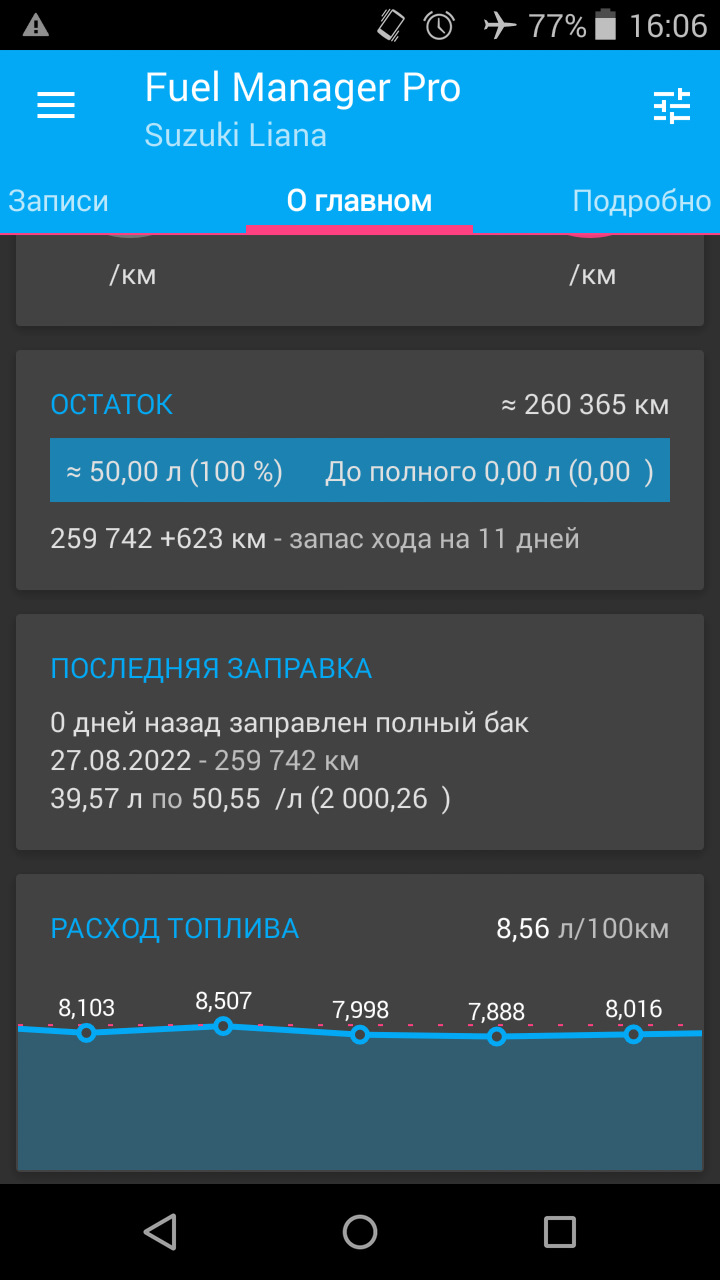Viewport: 720px width, 1280px height.
Task: Select the 8,507 point on the consumption graph
Action: click(x=223, y=1024)
